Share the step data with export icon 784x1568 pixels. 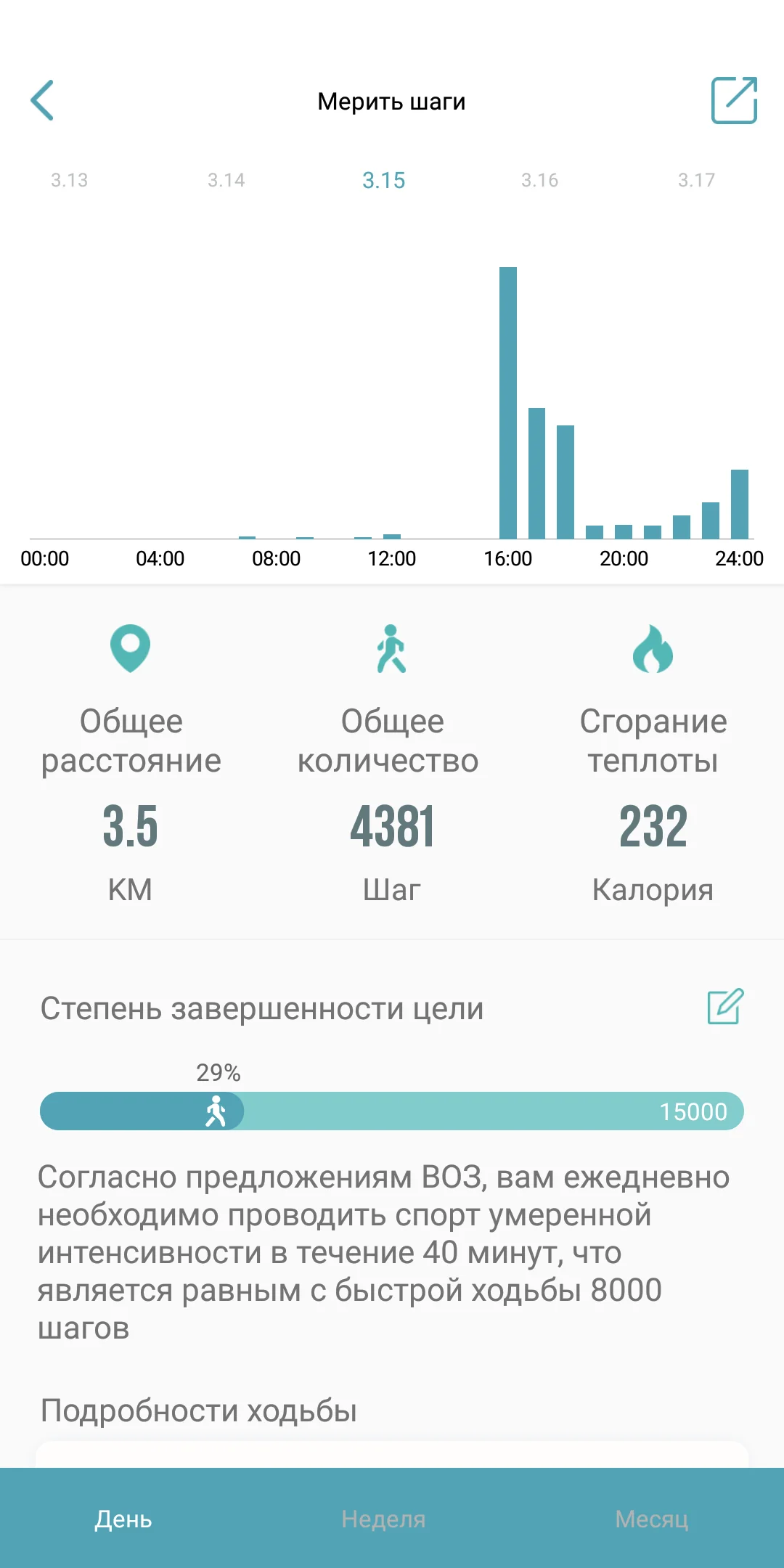734,100
